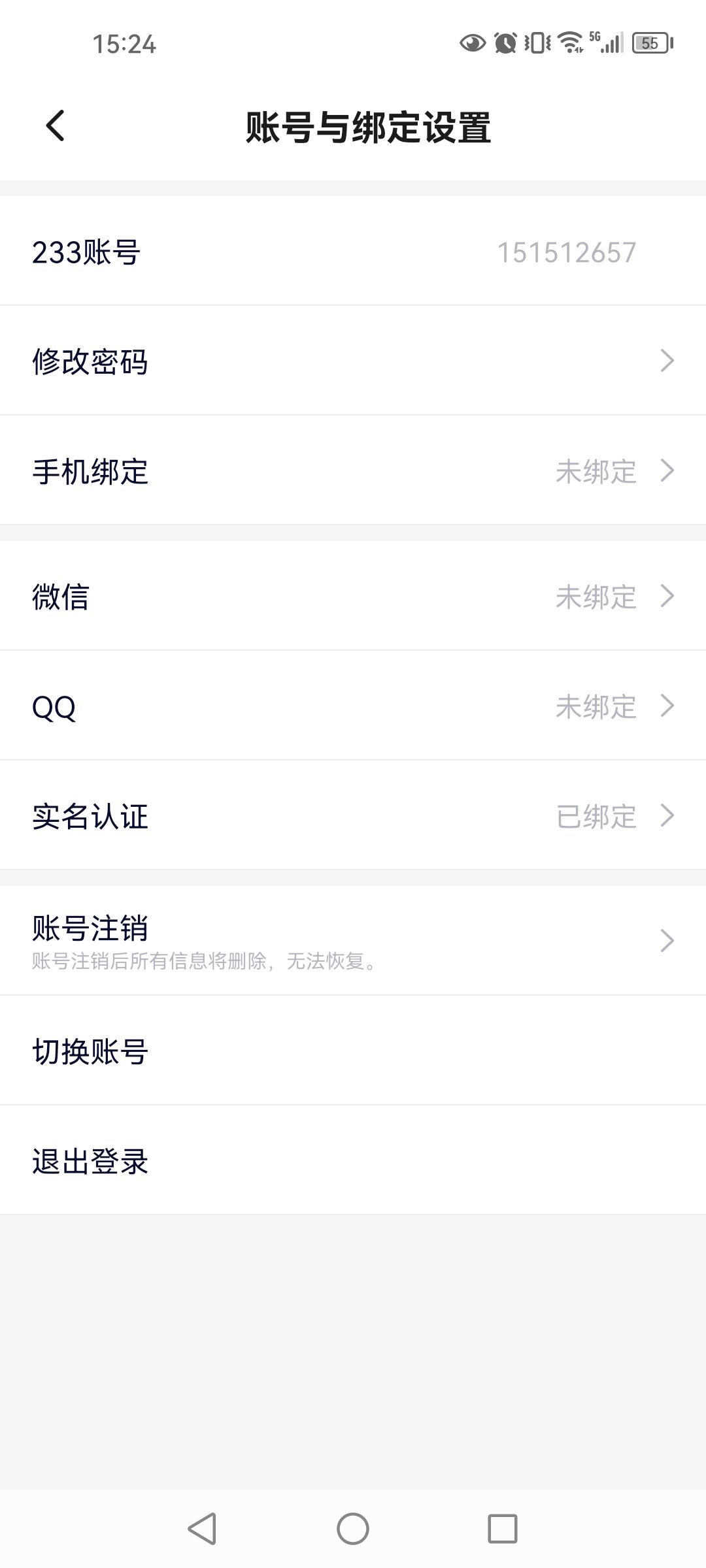Open 实名认证 real-name verification
The image size is (706, 1568).
click(x=353, y=815)
